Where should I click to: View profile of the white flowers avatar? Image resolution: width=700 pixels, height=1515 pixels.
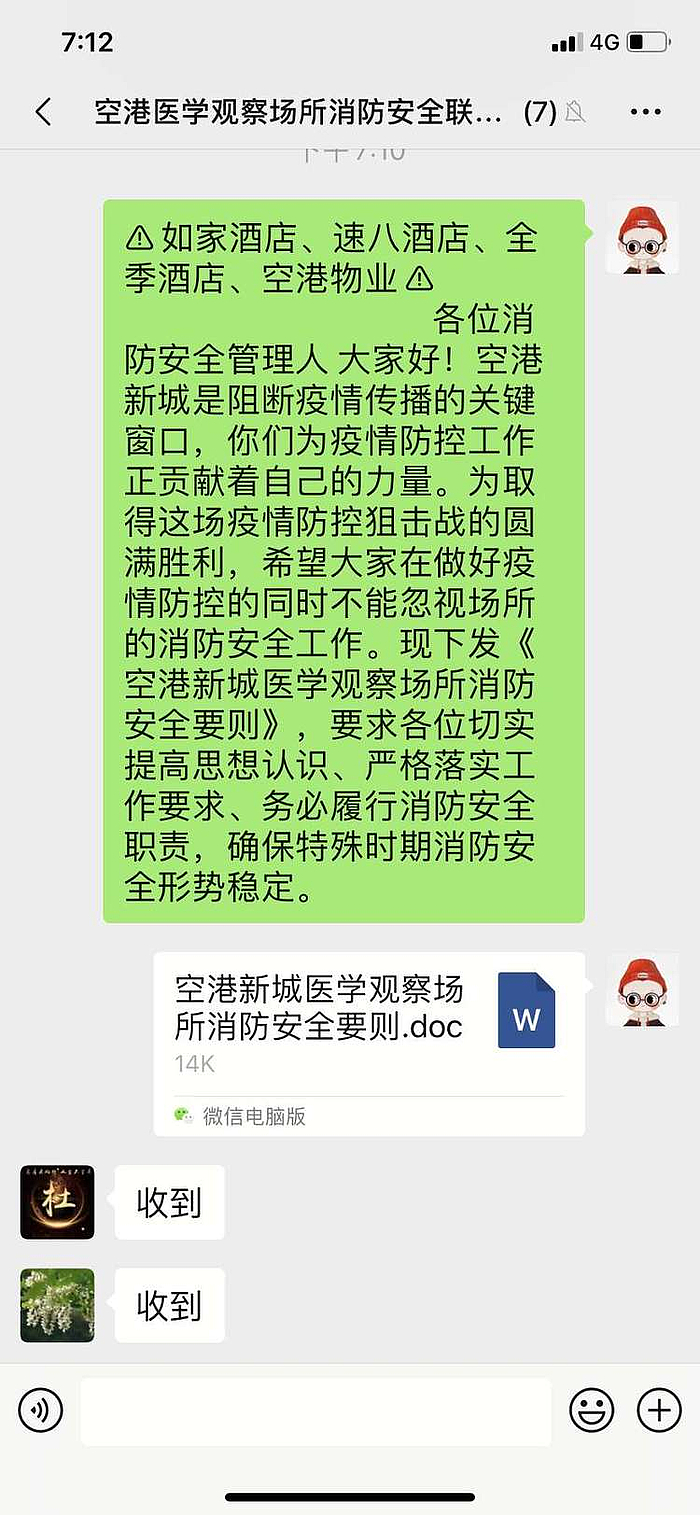[x=57, y=1305]
